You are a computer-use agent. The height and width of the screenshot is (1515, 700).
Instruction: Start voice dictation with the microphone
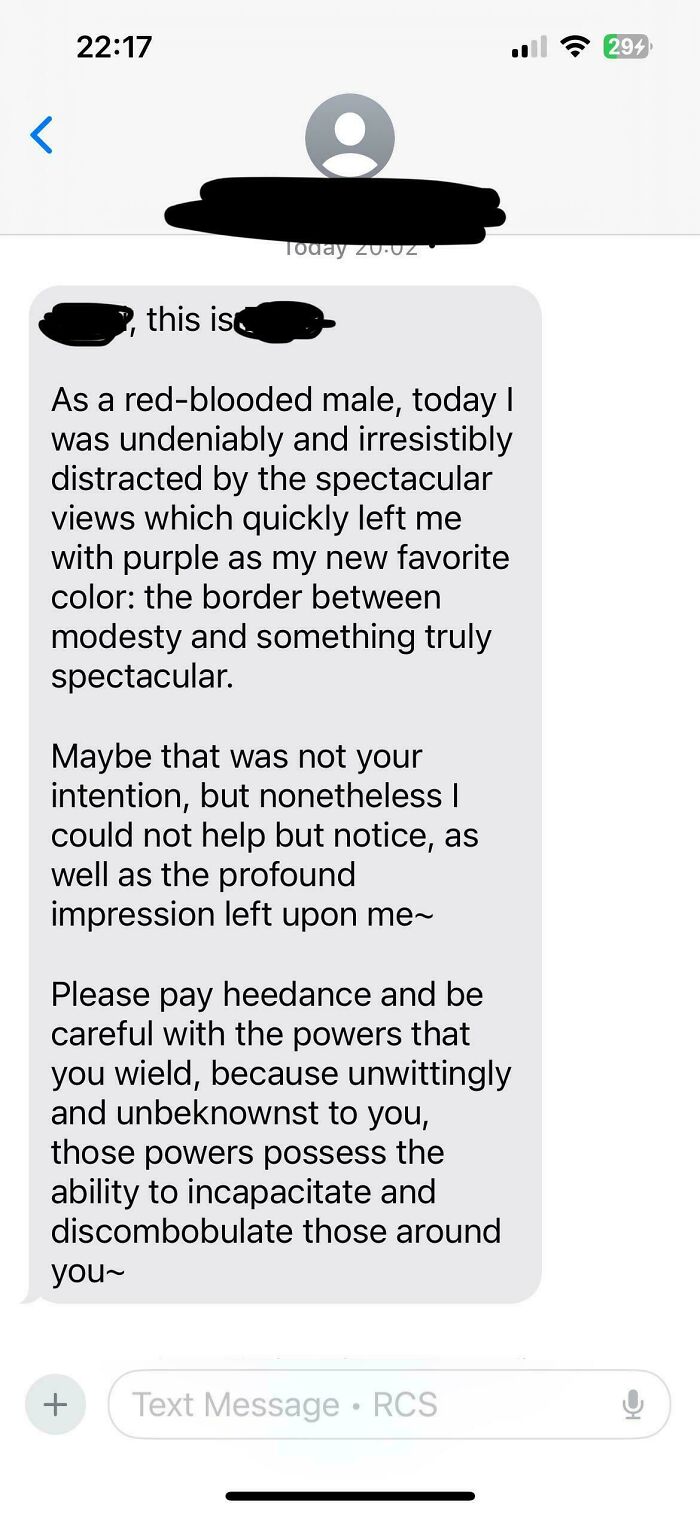coord(632,1404)
